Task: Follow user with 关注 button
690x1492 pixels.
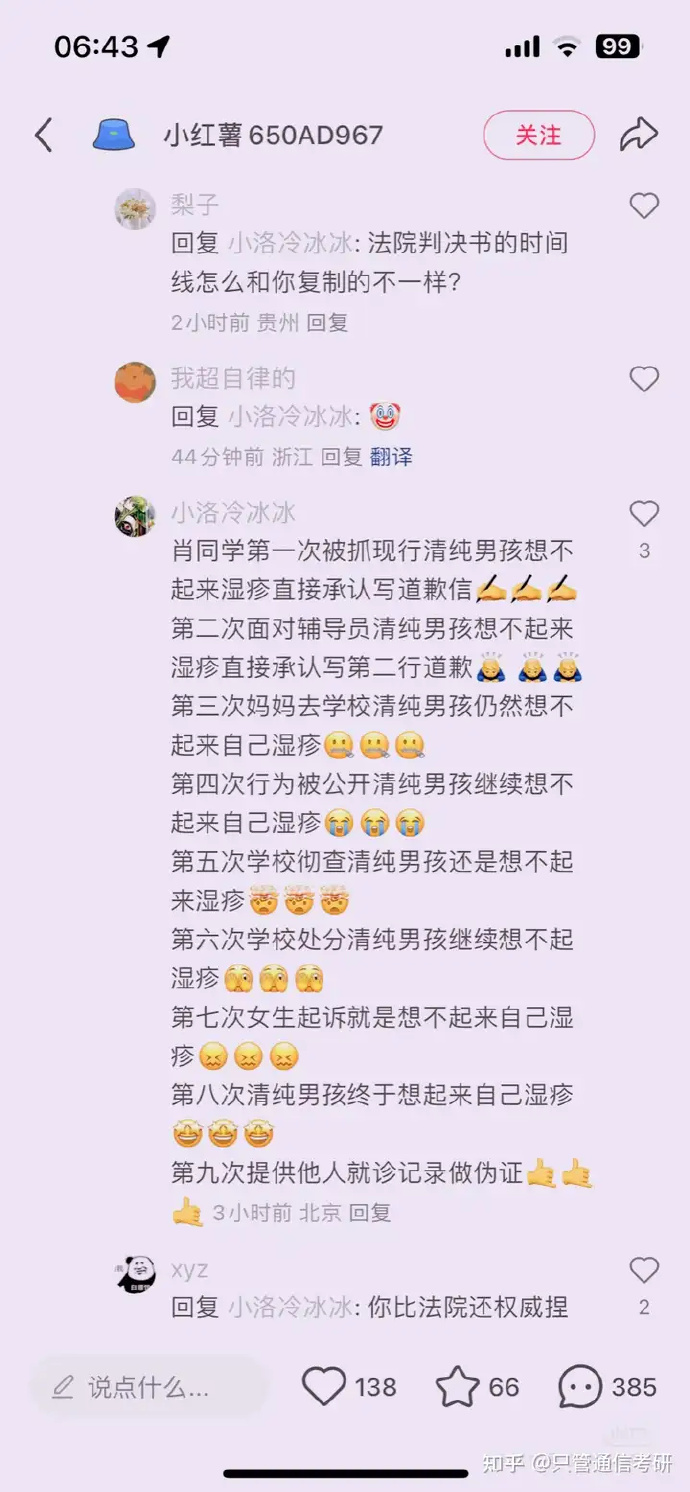Action: point(538,135)
